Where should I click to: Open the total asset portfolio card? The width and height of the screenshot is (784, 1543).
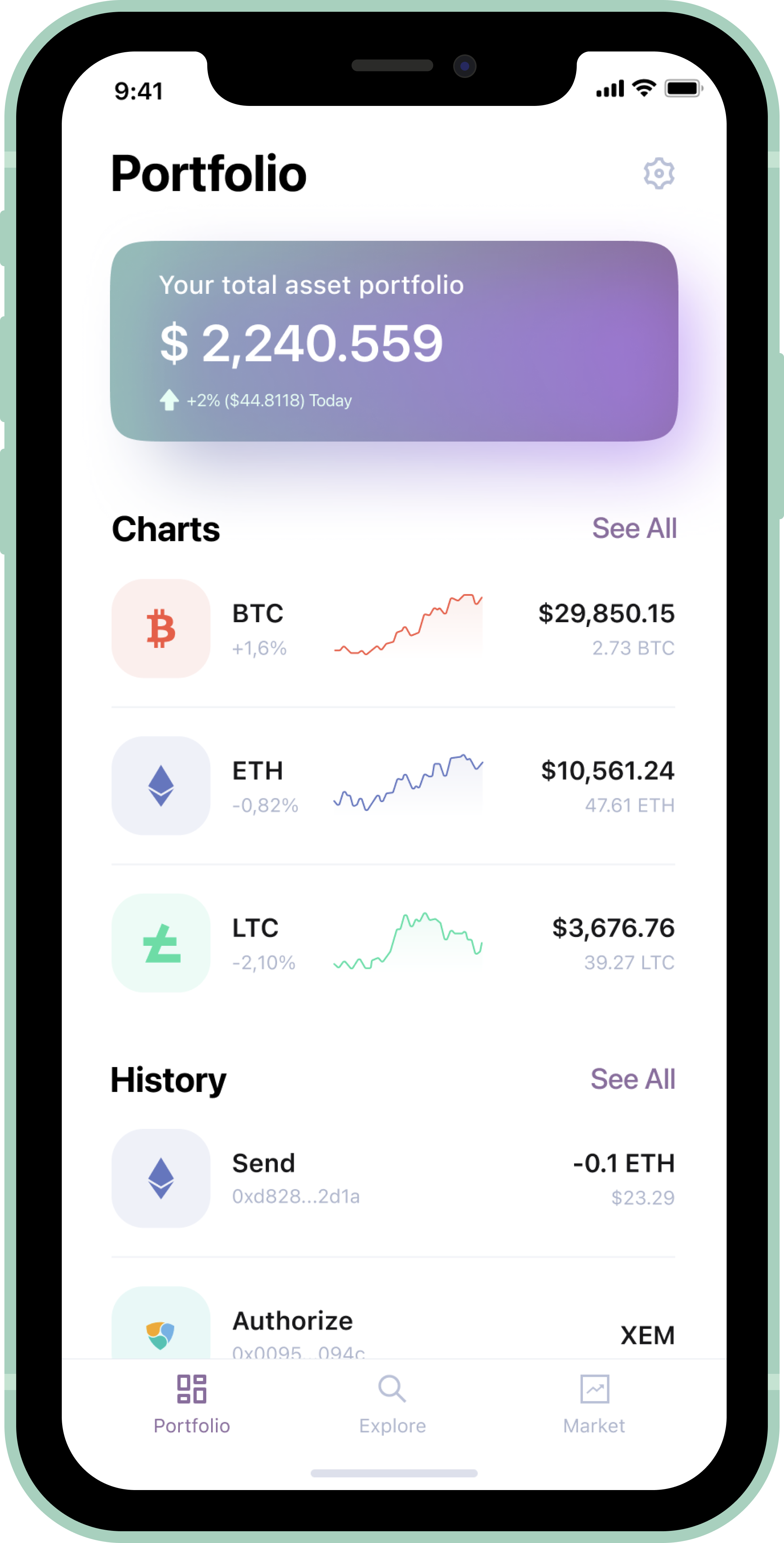[393, 341]
